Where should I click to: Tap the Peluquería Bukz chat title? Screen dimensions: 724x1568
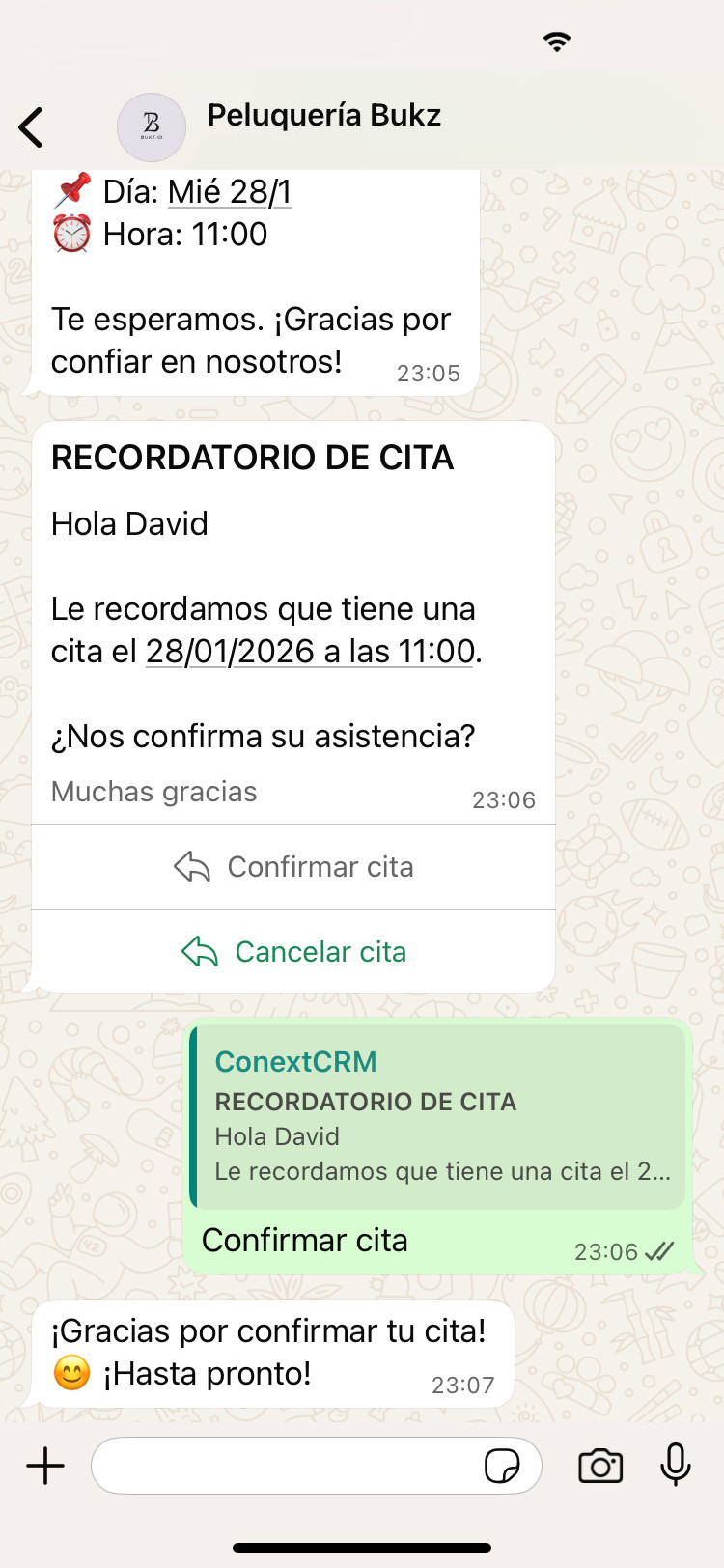pyautogui.click(x=323, y=115)
